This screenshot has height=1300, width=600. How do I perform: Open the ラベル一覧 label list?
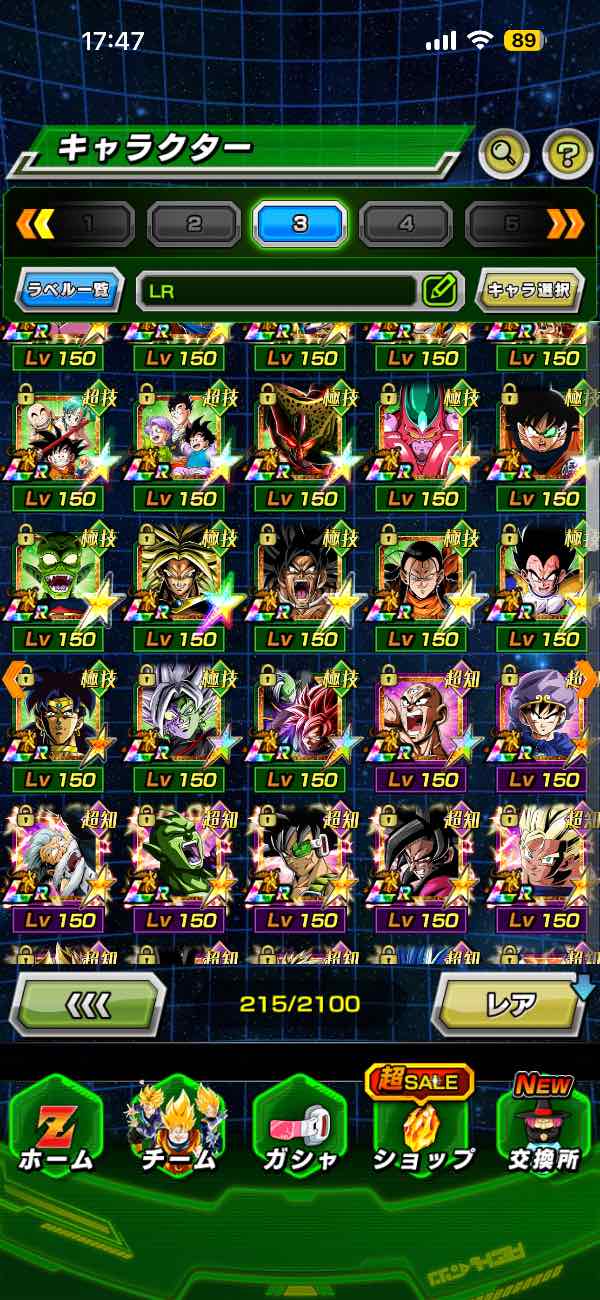[x=70, y=291]
